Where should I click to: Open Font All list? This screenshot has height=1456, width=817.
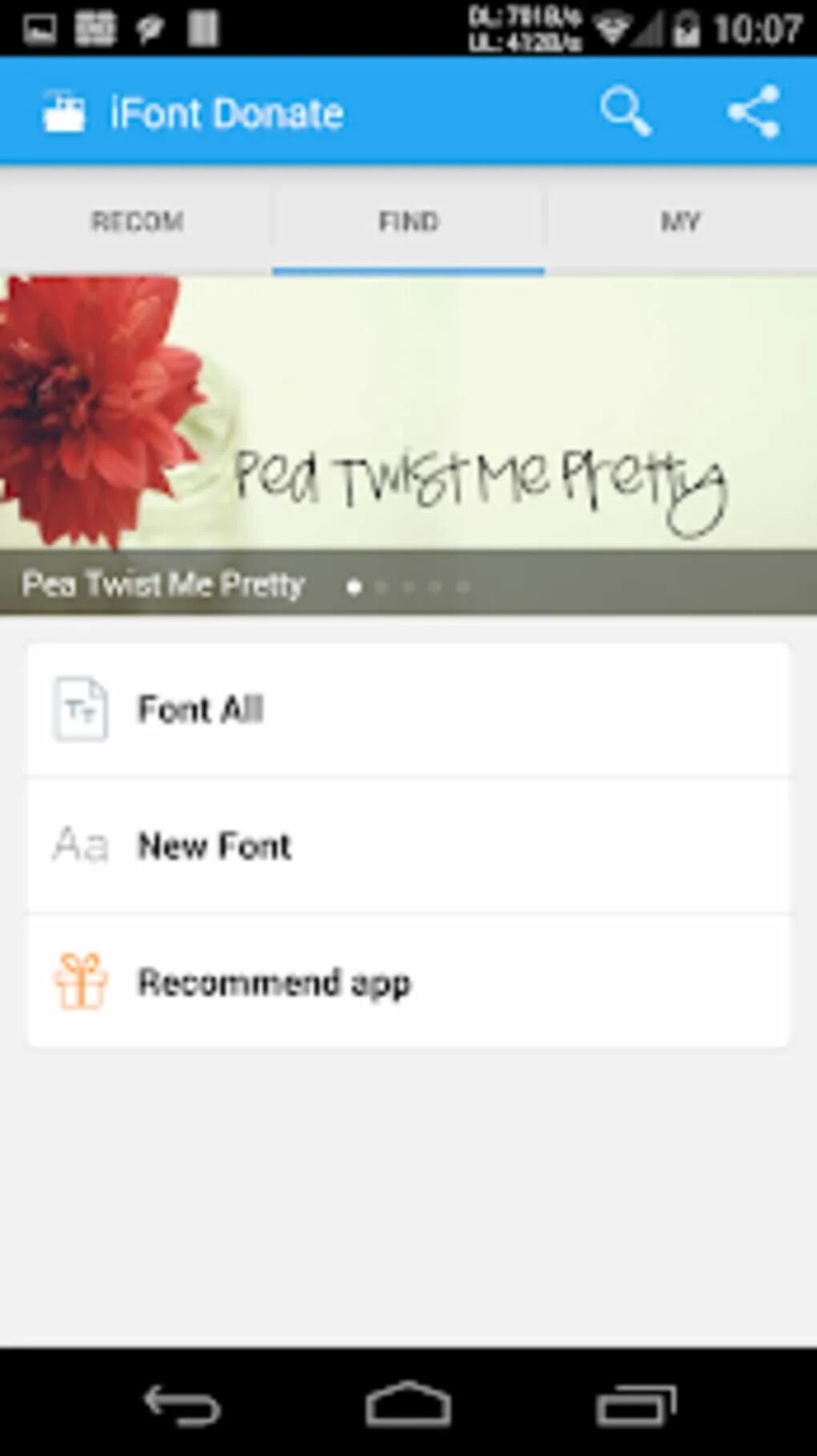point(408,709)
